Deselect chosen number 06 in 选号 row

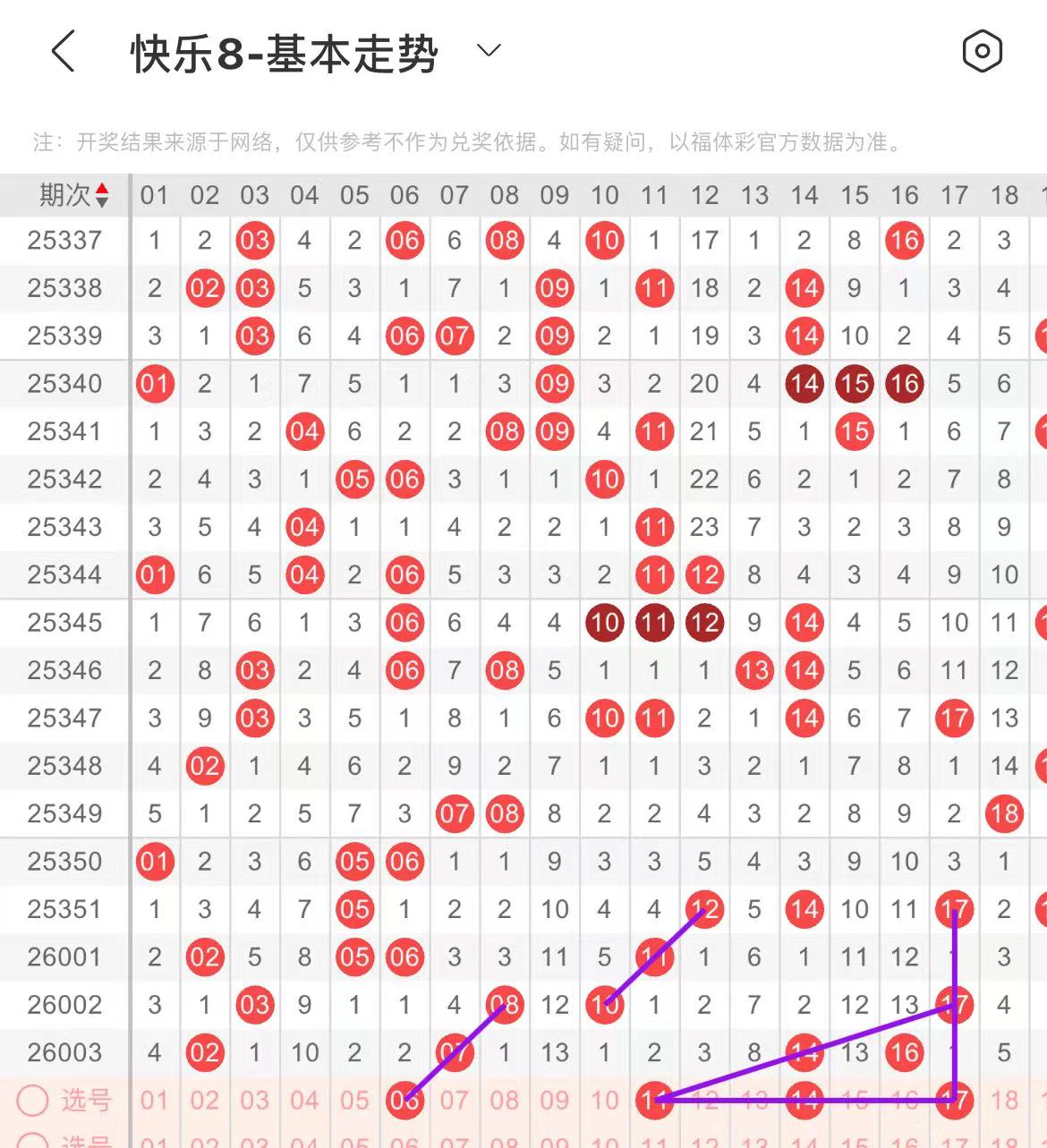pyautogui.click(x=404, y=1101)
